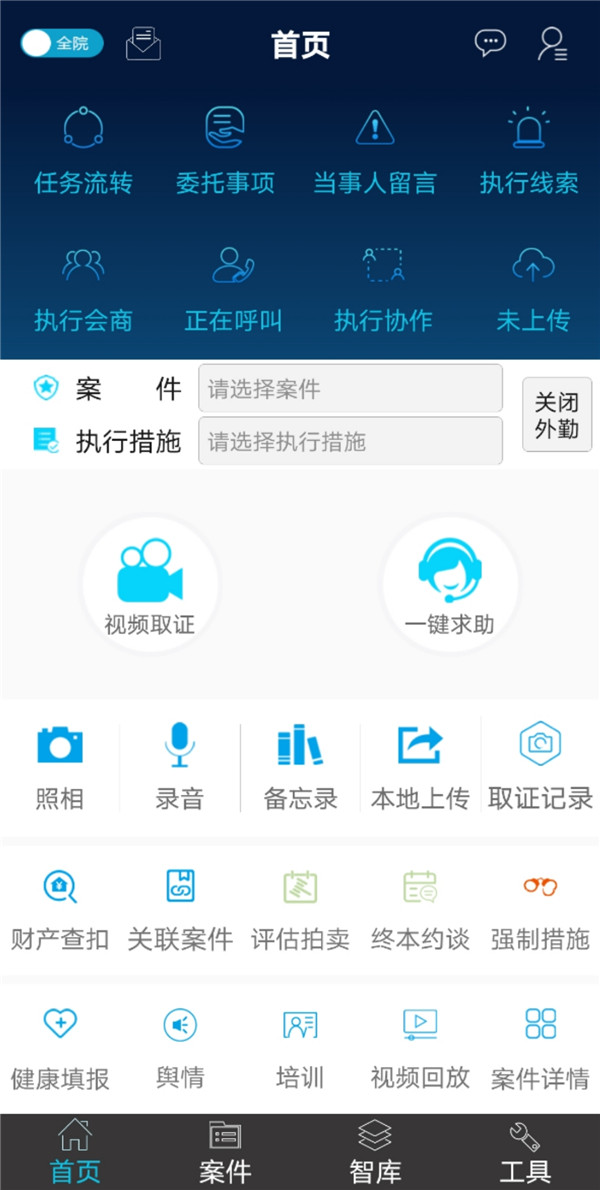Open 任务流转
600x1190 pixels.
[83, 152]
